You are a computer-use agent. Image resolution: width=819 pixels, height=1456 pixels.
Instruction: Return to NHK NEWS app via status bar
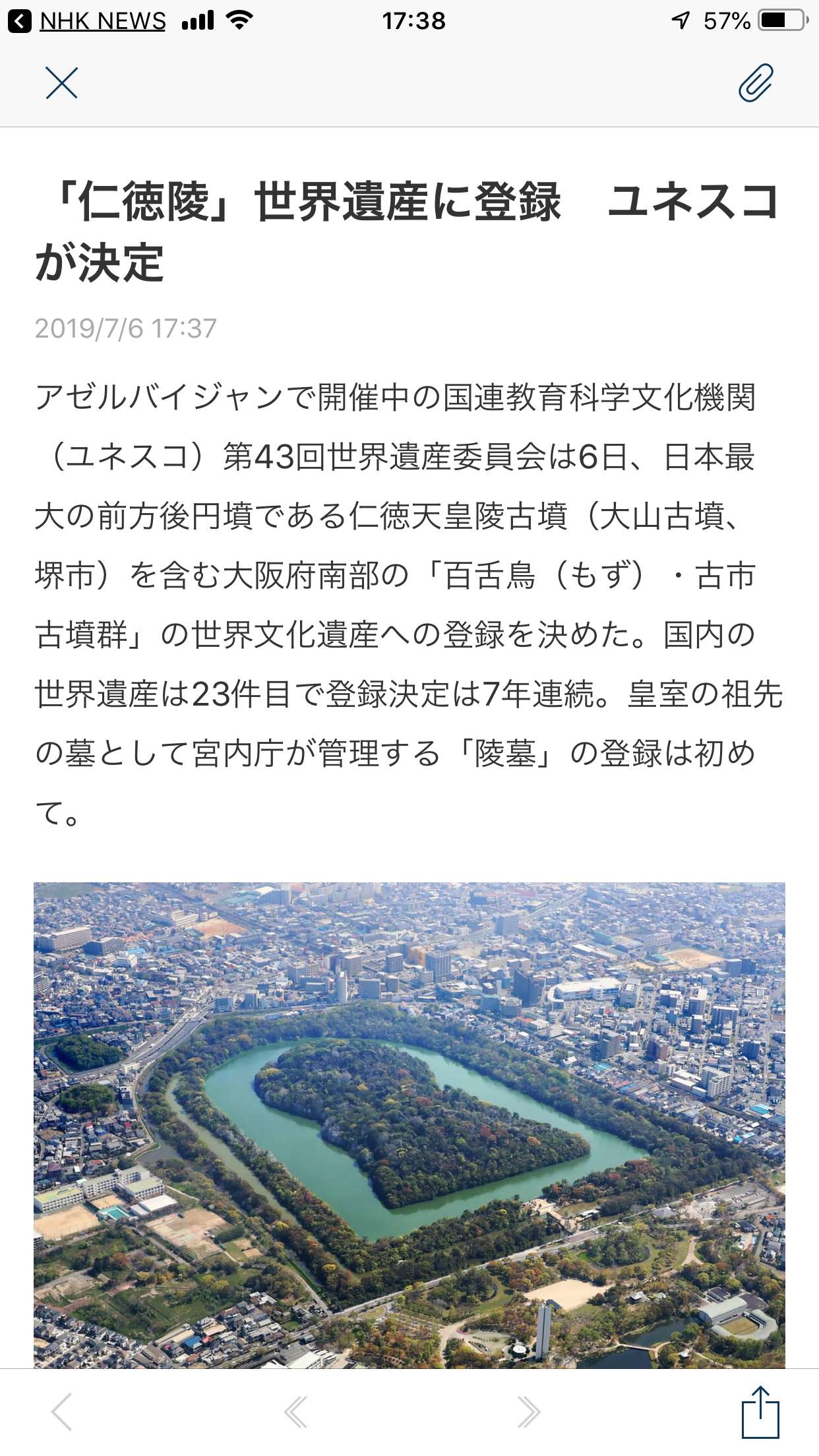(87, 21)
